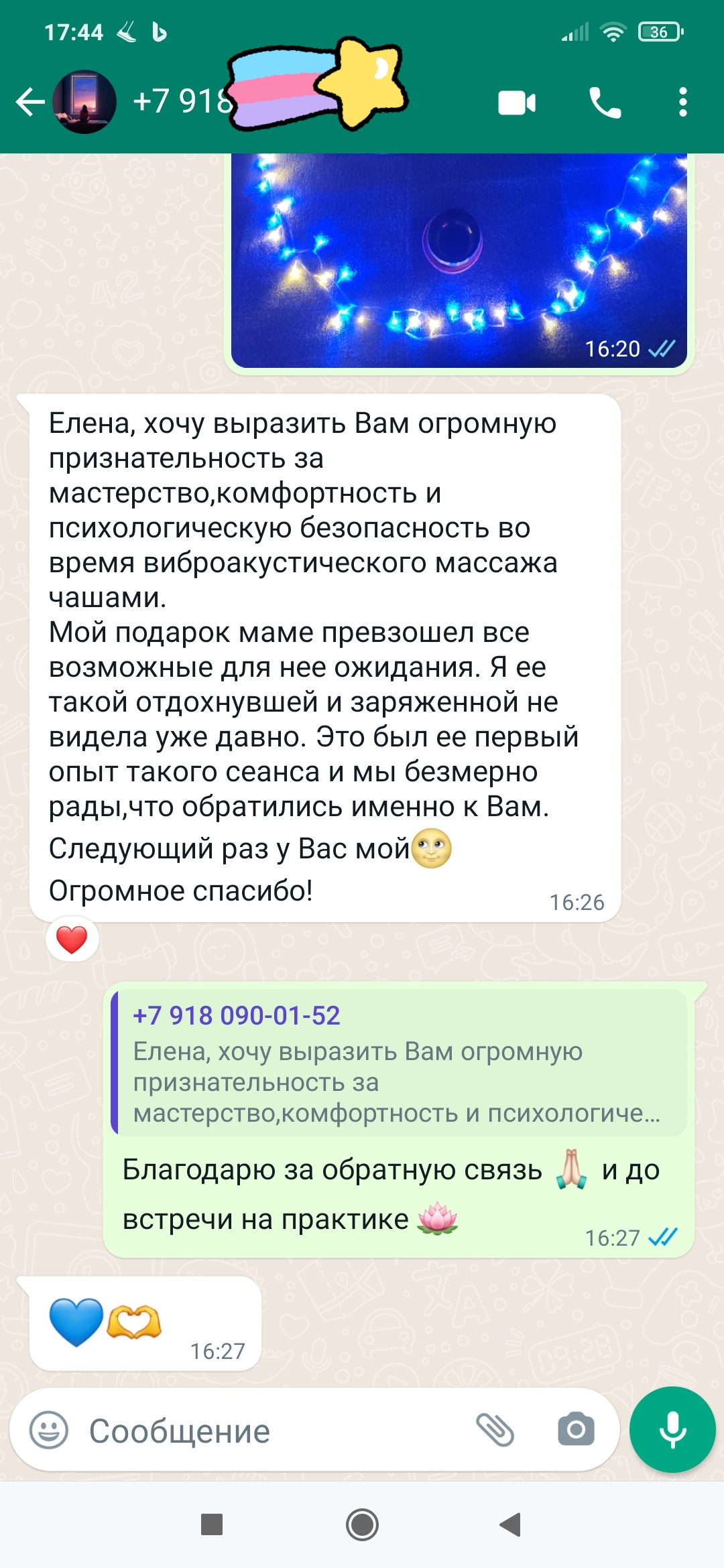Viewport: 724px width, 1568px height.
Task: Attach a file with the paperclip
Action: coord(495,1430)
